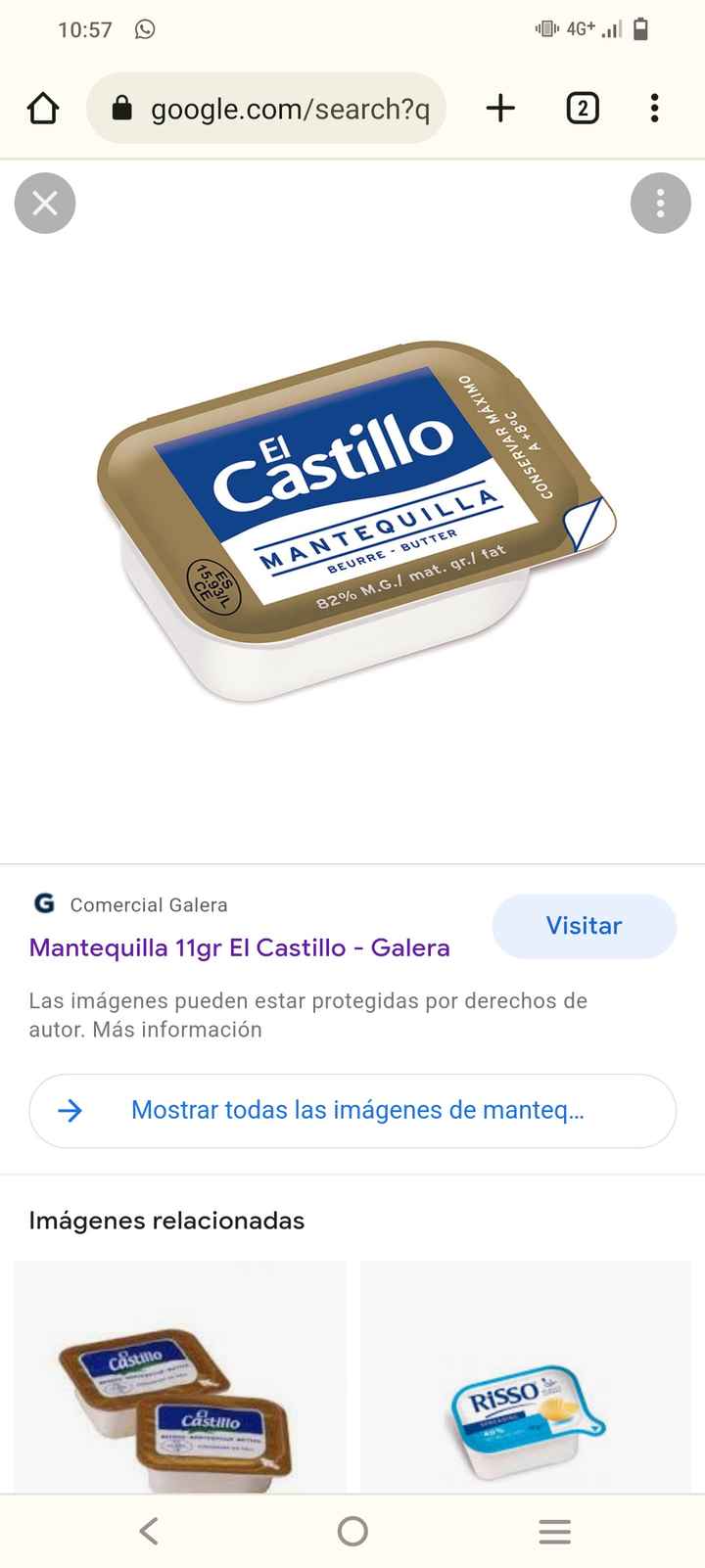
Task: Tap the back navigation arrow
Action: [149, 1532]
